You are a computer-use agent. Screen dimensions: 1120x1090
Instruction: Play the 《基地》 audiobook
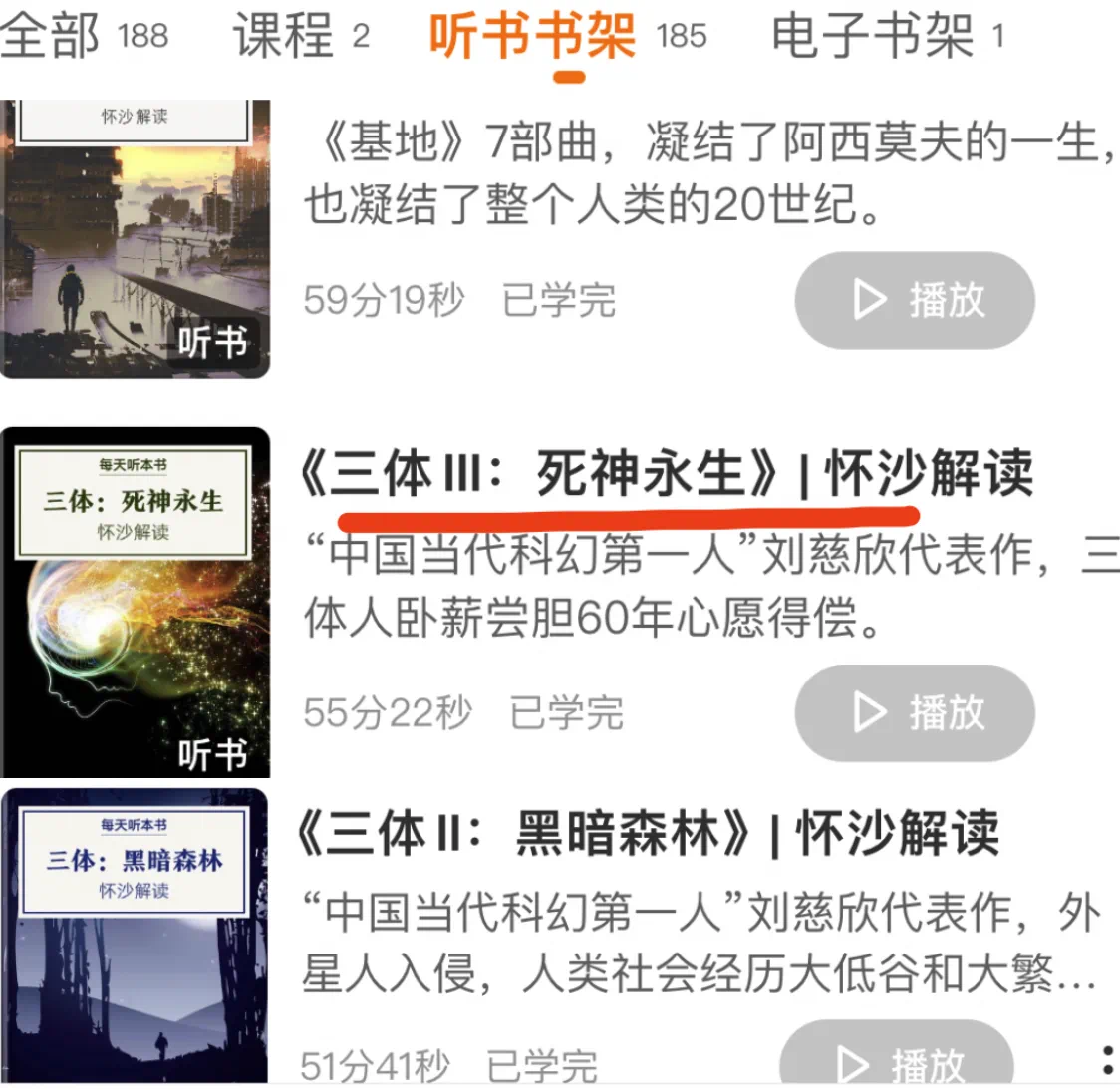click(x=914, y=300)
